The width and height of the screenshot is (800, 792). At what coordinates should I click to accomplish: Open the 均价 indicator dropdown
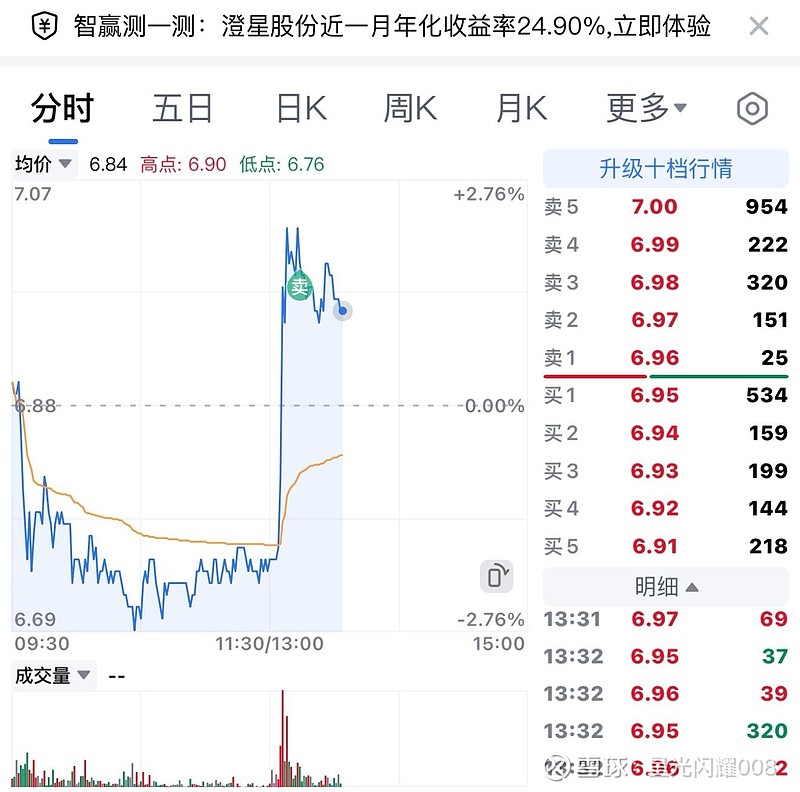click(45, 164)
